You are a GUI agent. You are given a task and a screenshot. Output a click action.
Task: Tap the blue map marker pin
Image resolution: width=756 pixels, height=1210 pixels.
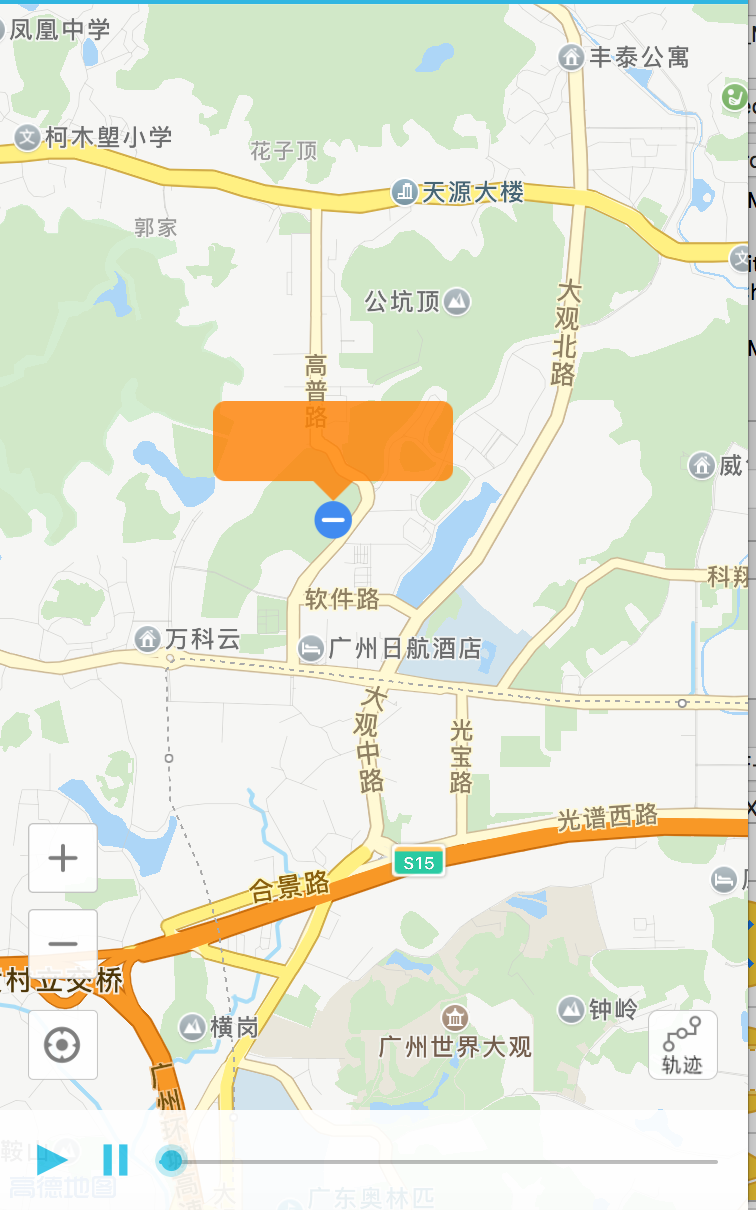click(x=333, y=520)
